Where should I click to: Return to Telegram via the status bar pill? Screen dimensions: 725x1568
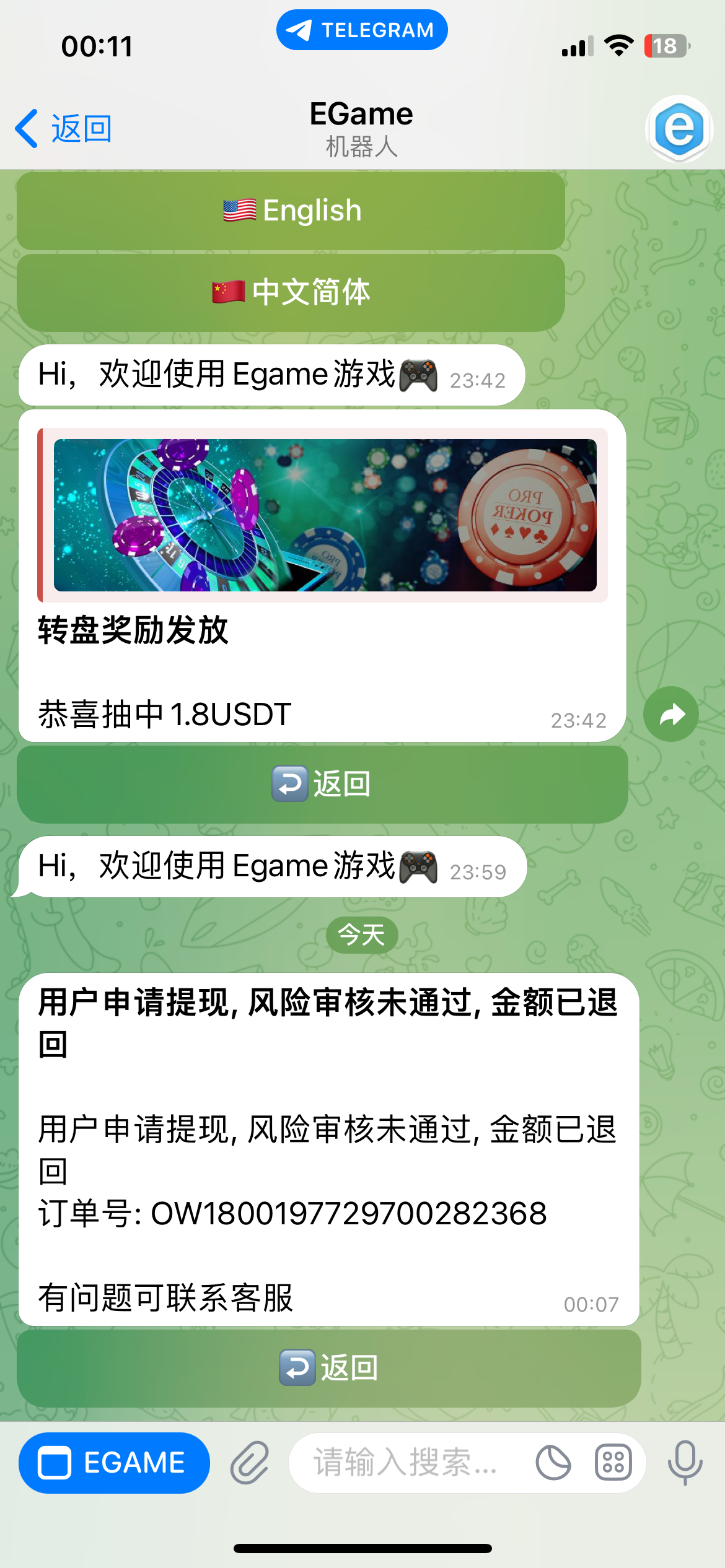coord(362,30)
